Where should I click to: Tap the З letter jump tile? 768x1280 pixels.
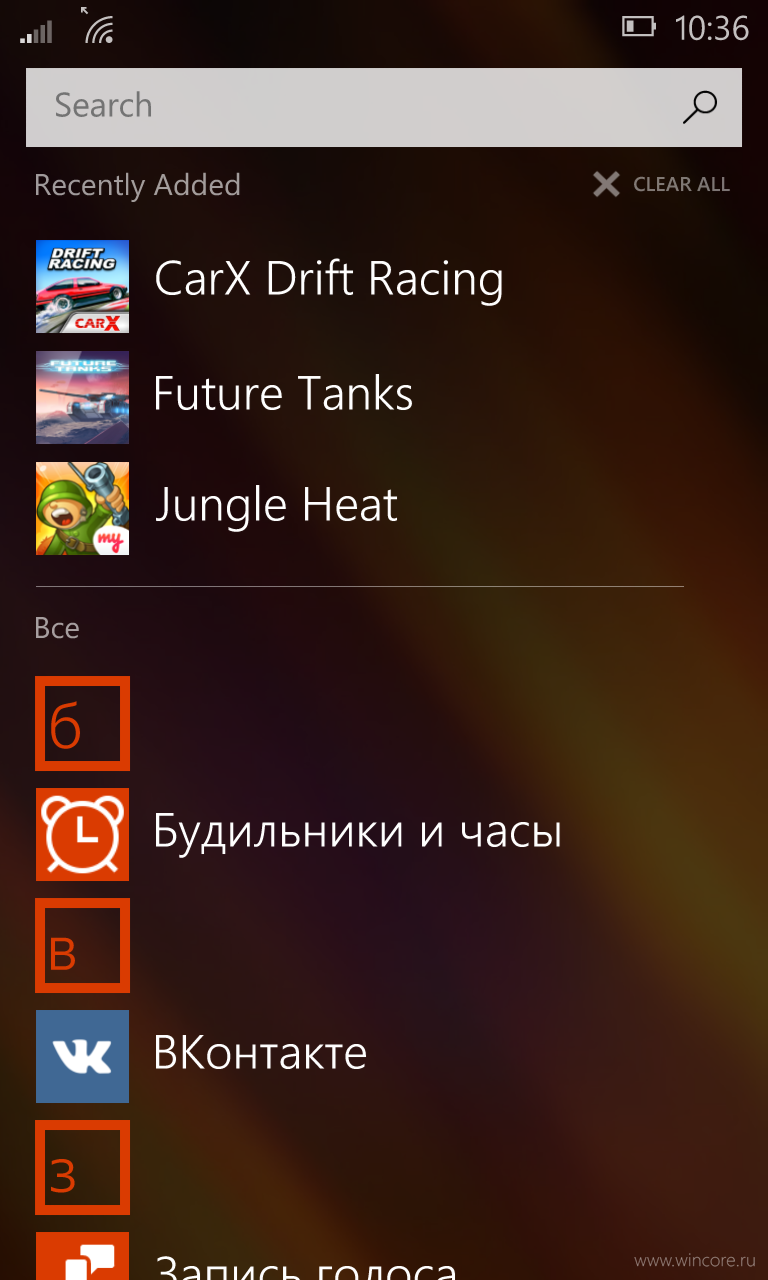tap(83, 1168)
